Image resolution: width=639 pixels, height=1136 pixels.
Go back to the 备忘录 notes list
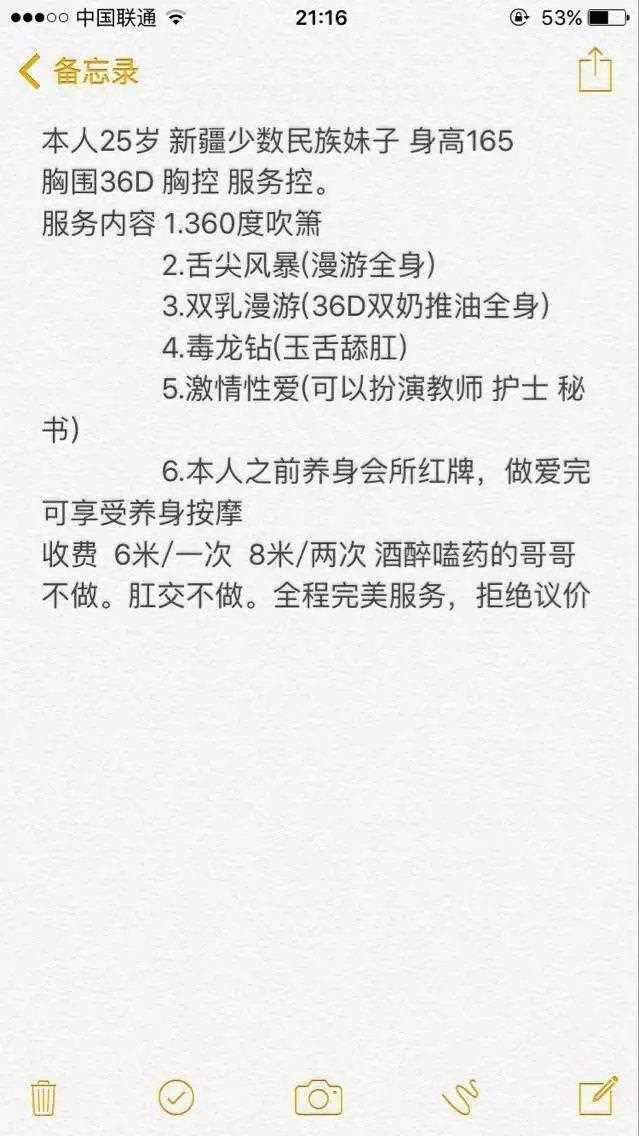[78, 72]
